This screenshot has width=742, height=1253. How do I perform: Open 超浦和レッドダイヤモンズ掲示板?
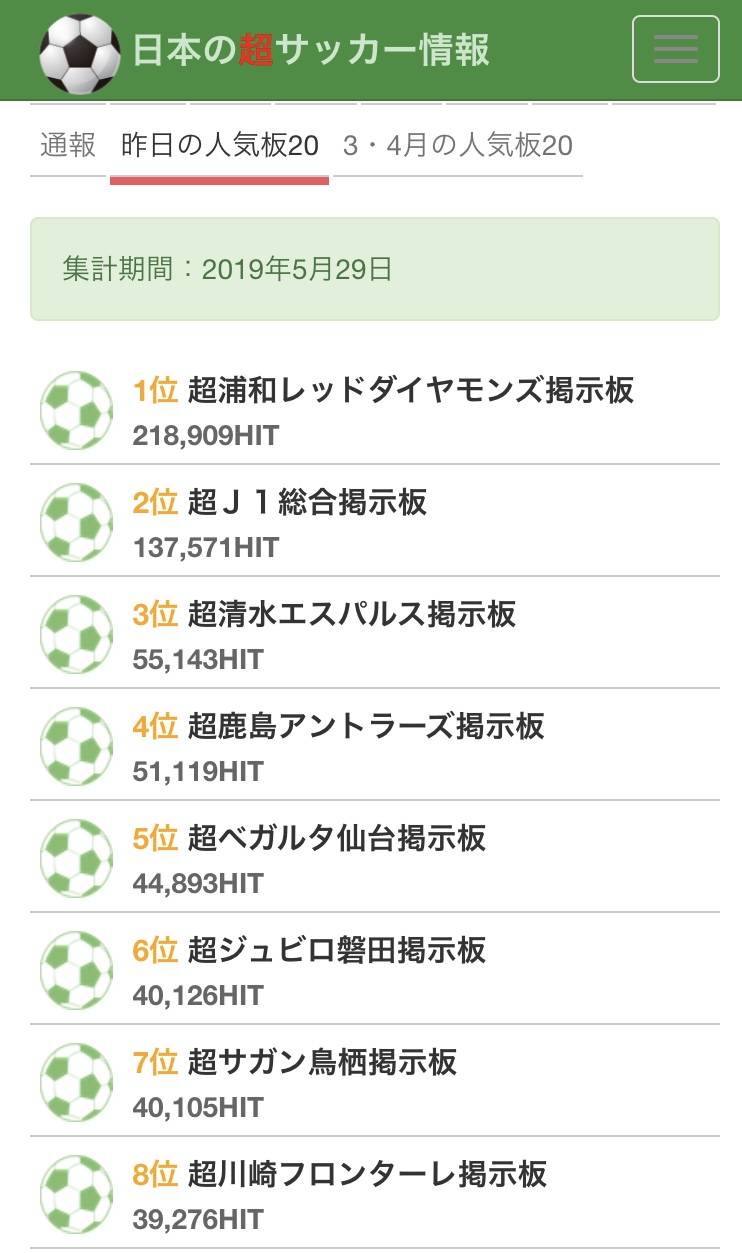click(375, 409)
